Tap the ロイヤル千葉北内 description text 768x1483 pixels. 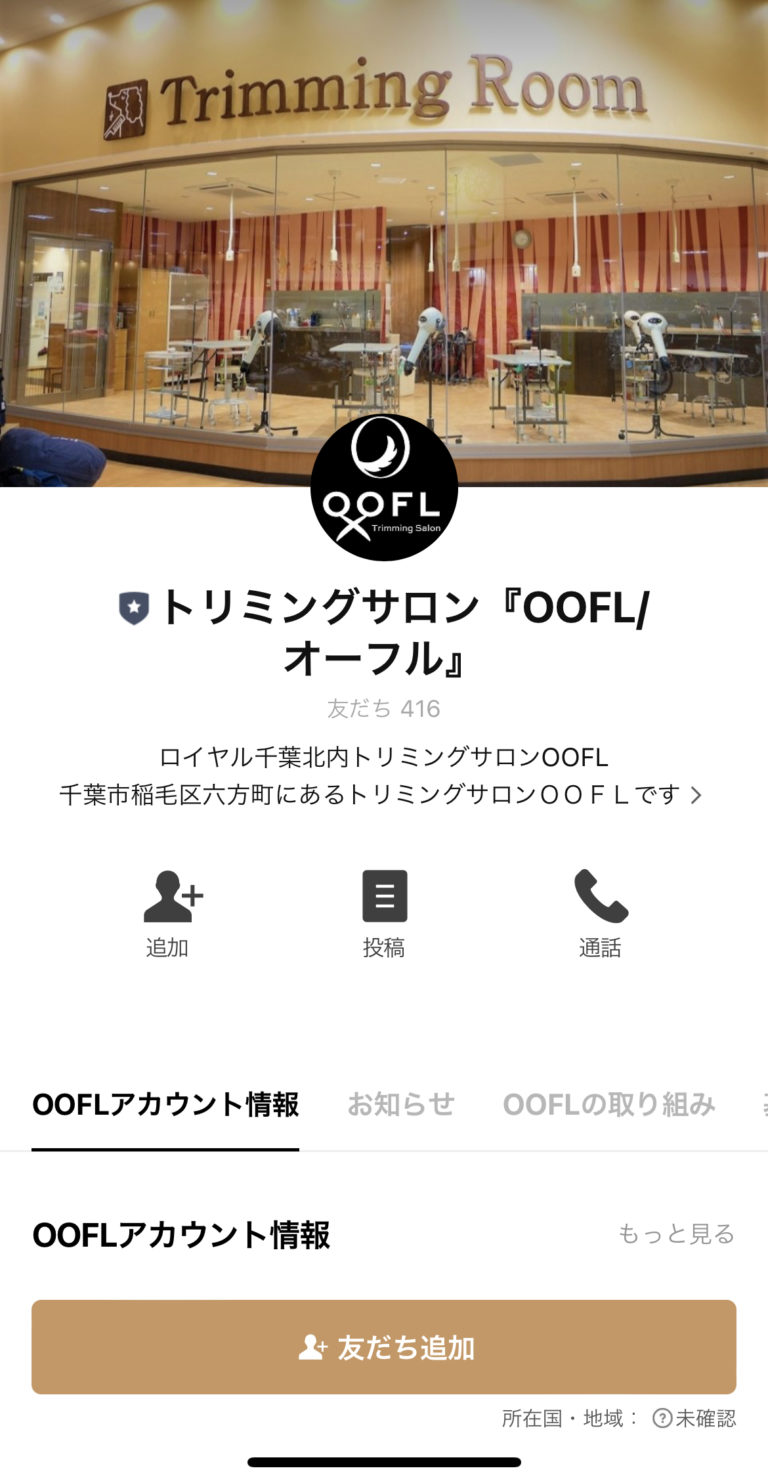[384, 759]
